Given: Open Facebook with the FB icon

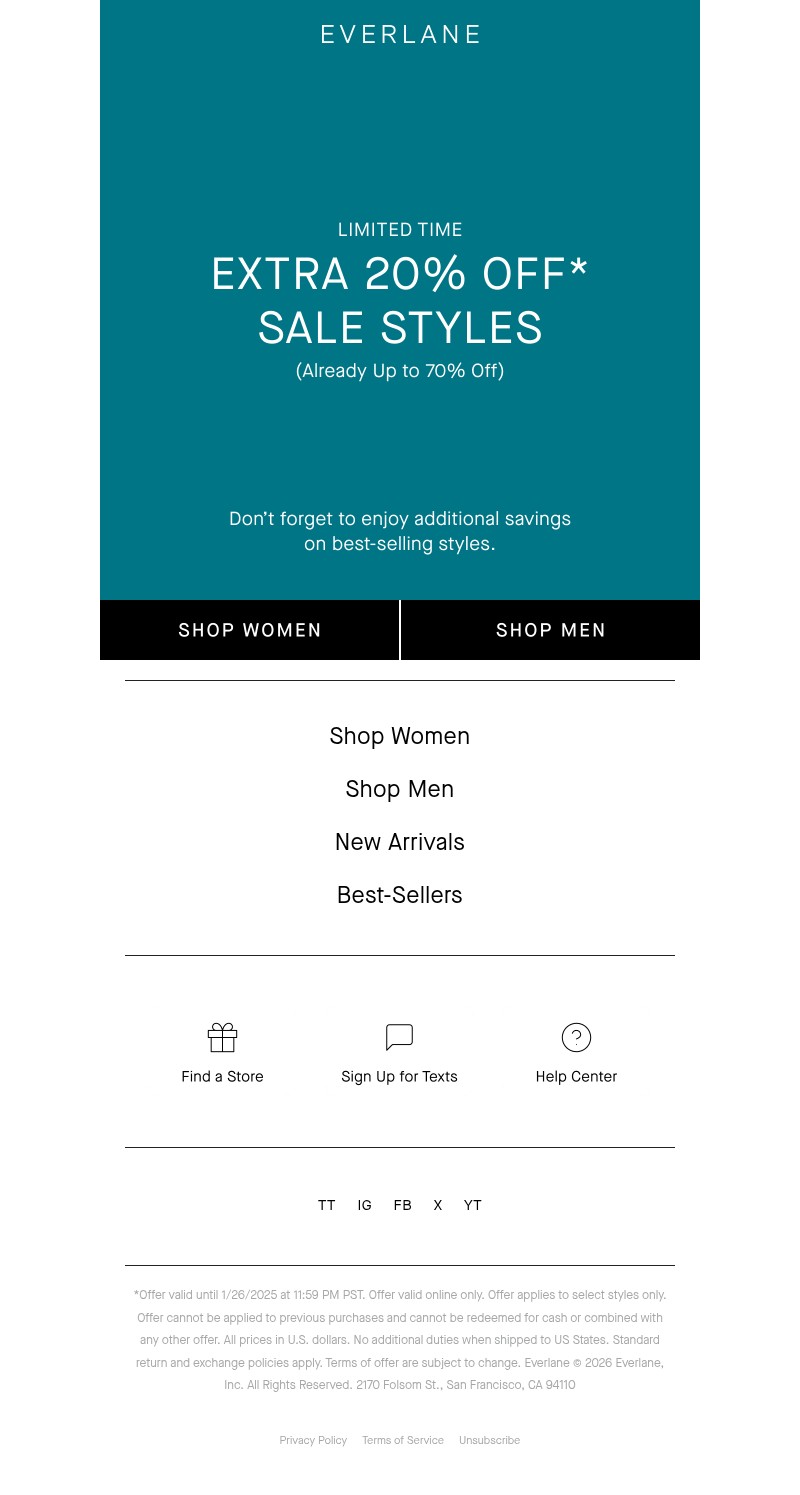Looking at the screenshot, I should (402, 1205).
